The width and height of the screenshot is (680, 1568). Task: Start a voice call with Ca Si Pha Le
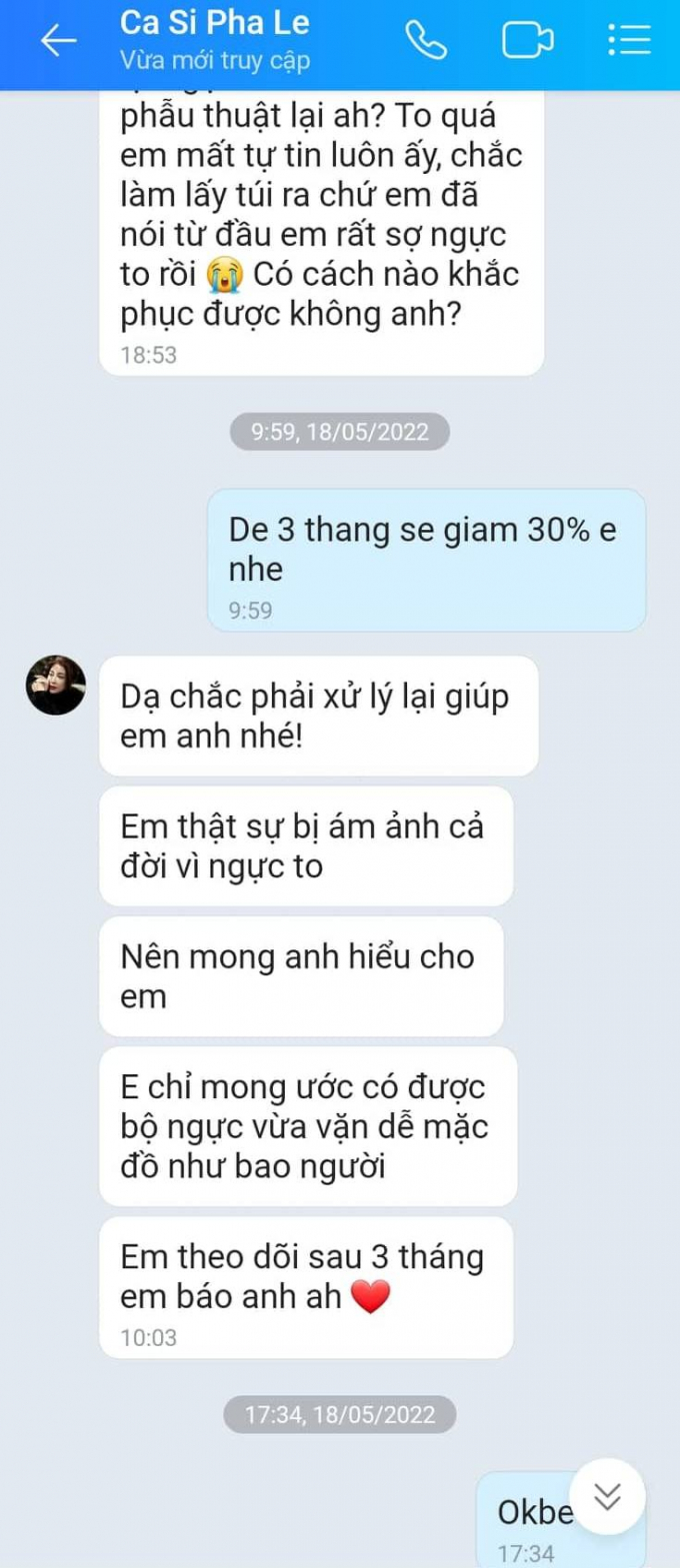(425, 40)
